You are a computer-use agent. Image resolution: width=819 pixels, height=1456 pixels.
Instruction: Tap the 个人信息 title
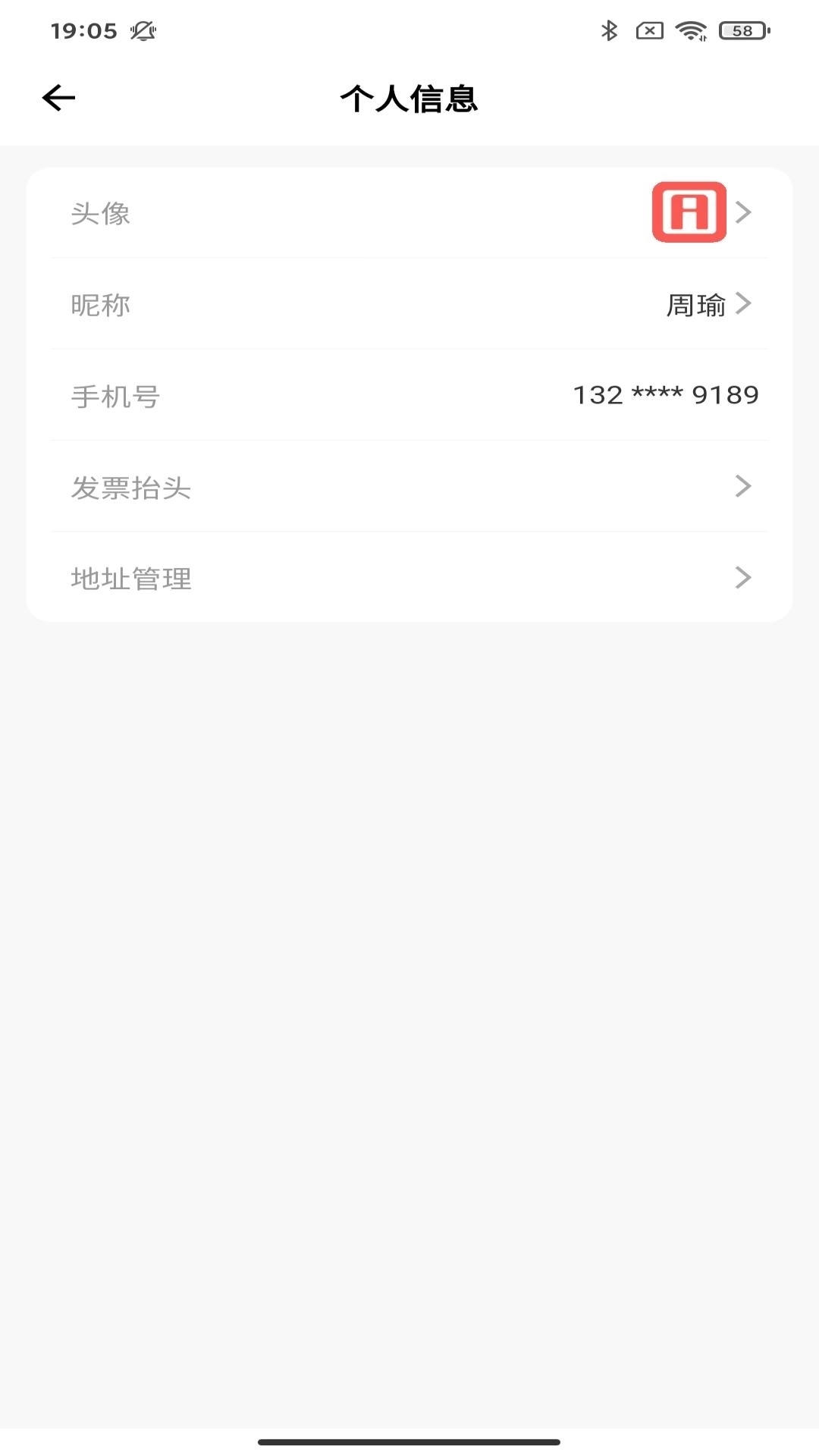coord(409,99)
